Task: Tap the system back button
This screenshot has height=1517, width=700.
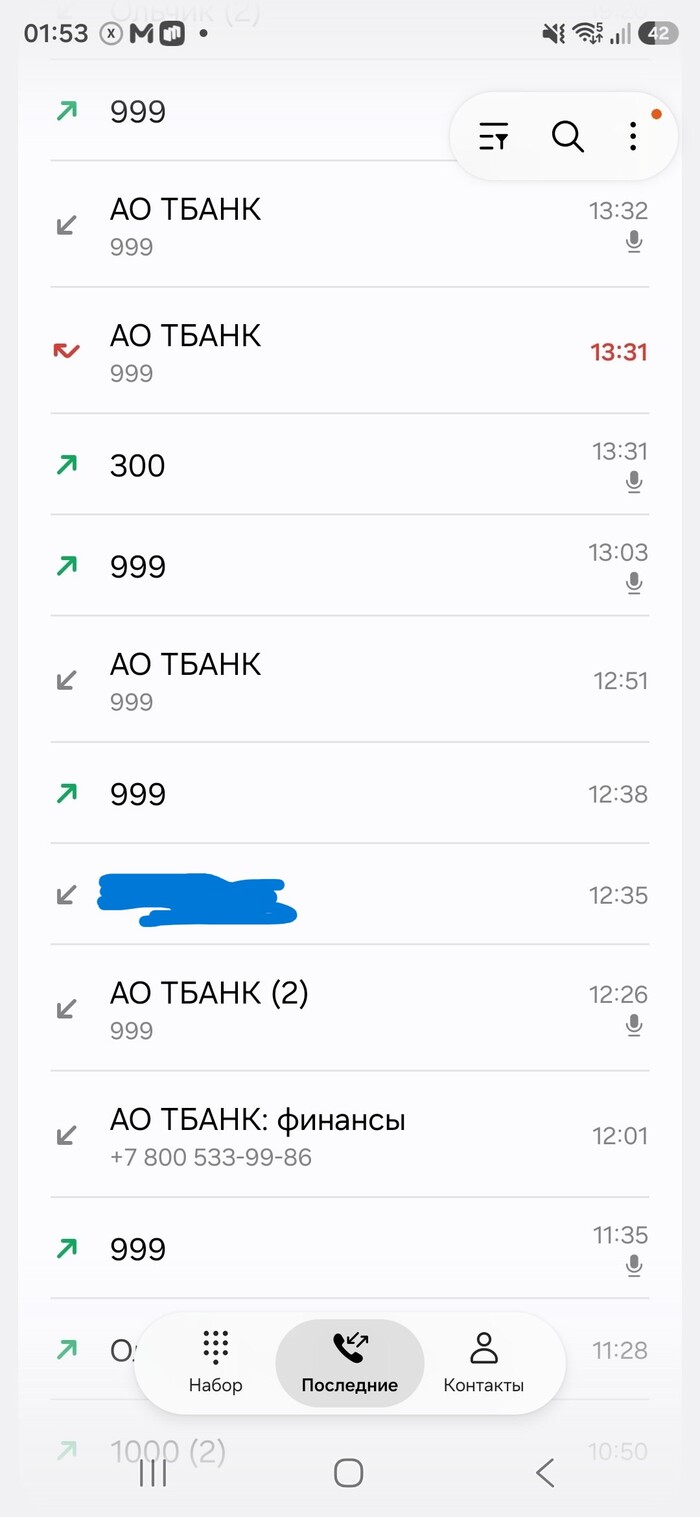Action: click(545, 1472)
